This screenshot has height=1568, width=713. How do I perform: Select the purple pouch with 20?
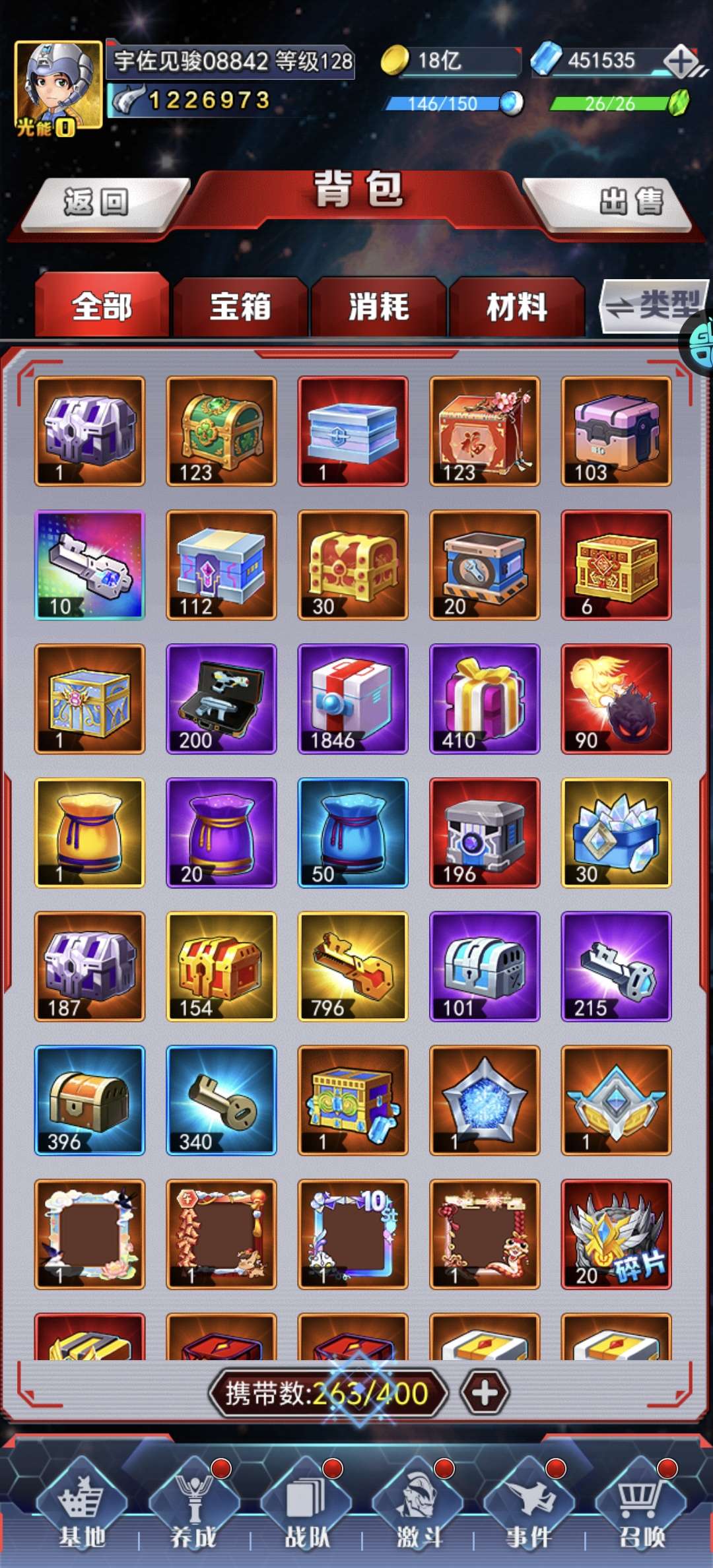click(x=221, y=833)
